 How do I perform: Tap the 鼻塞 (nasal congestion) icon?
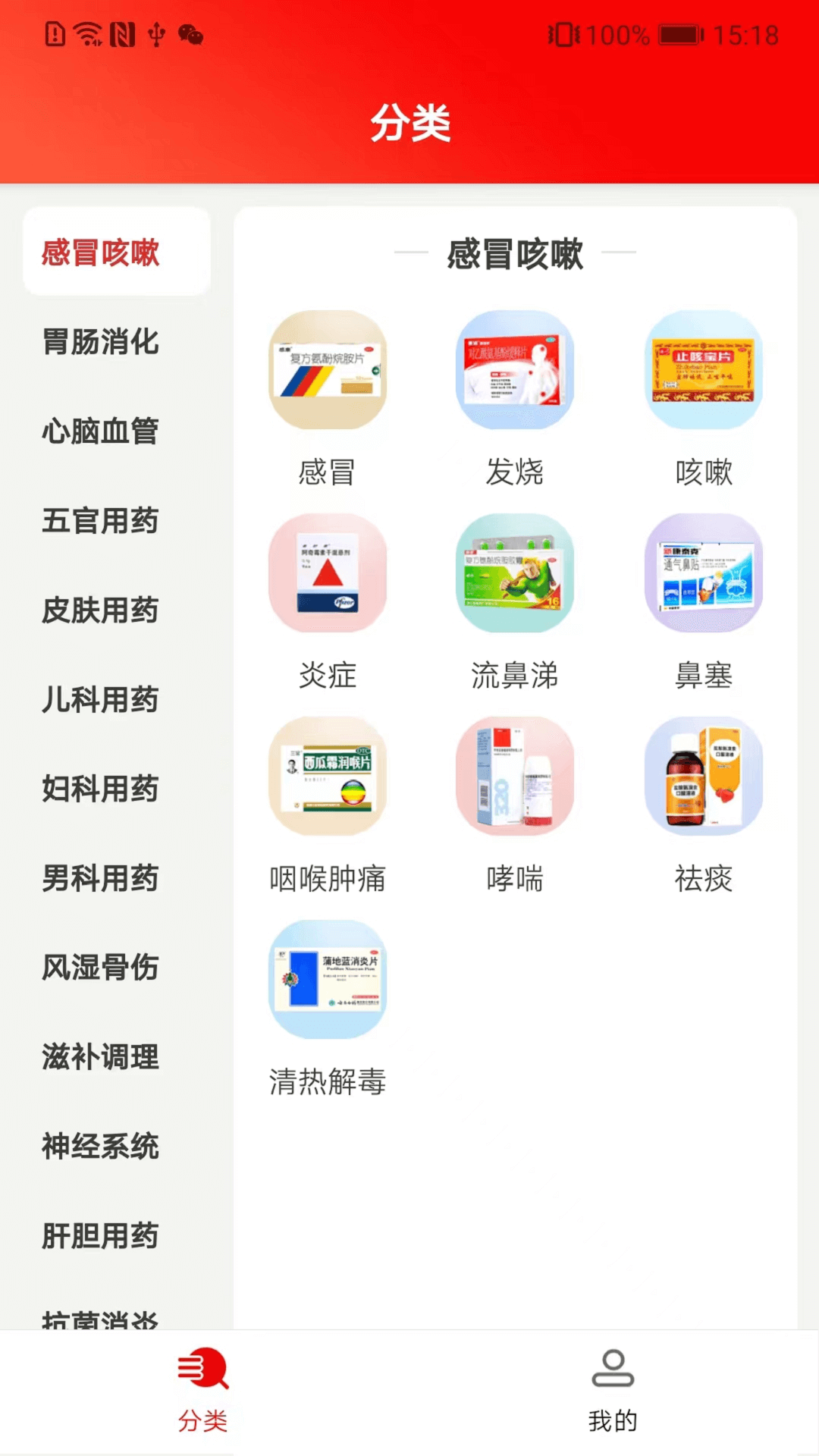tap(703, 574)
